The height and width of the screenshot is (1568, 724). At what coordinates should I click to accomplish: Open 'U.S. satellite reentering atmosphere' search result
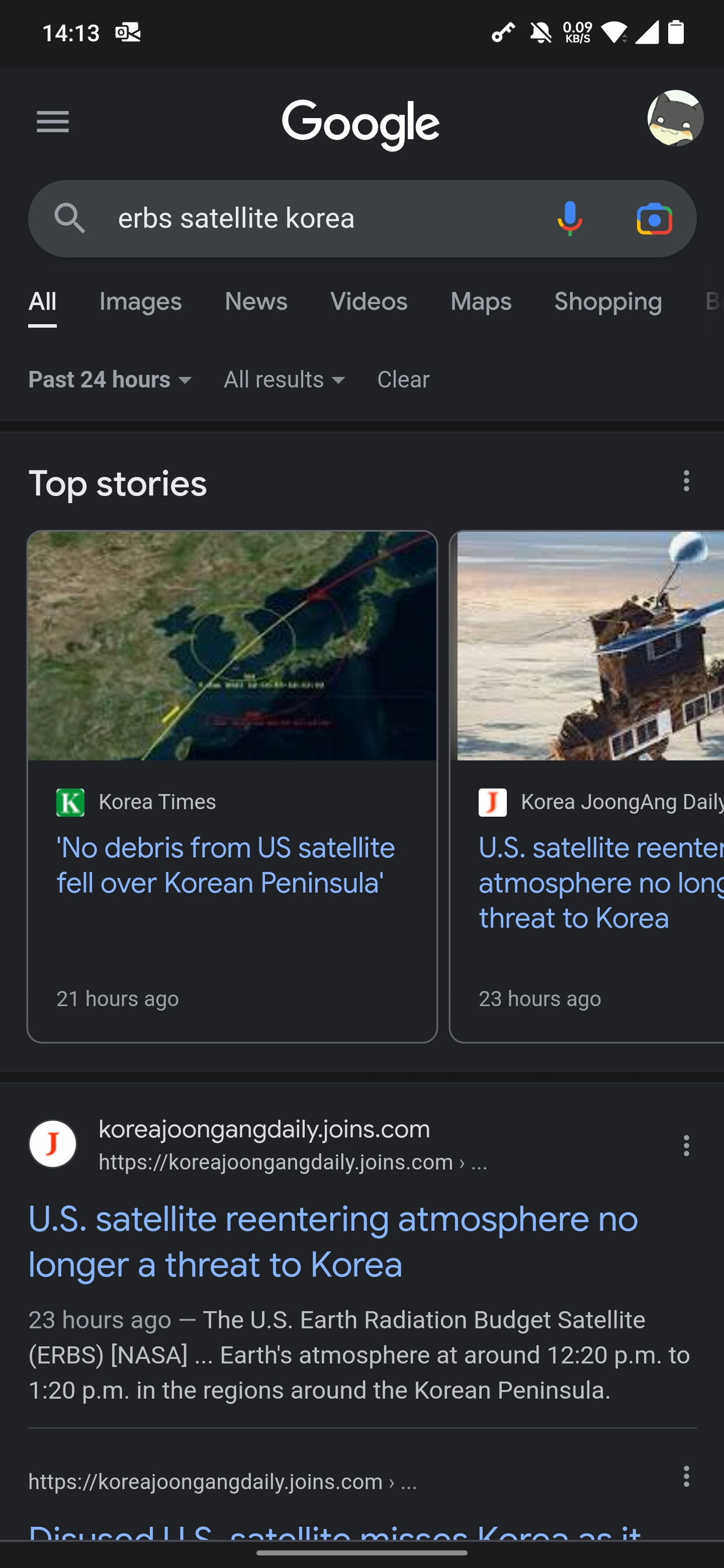(x=333, y=1242)
